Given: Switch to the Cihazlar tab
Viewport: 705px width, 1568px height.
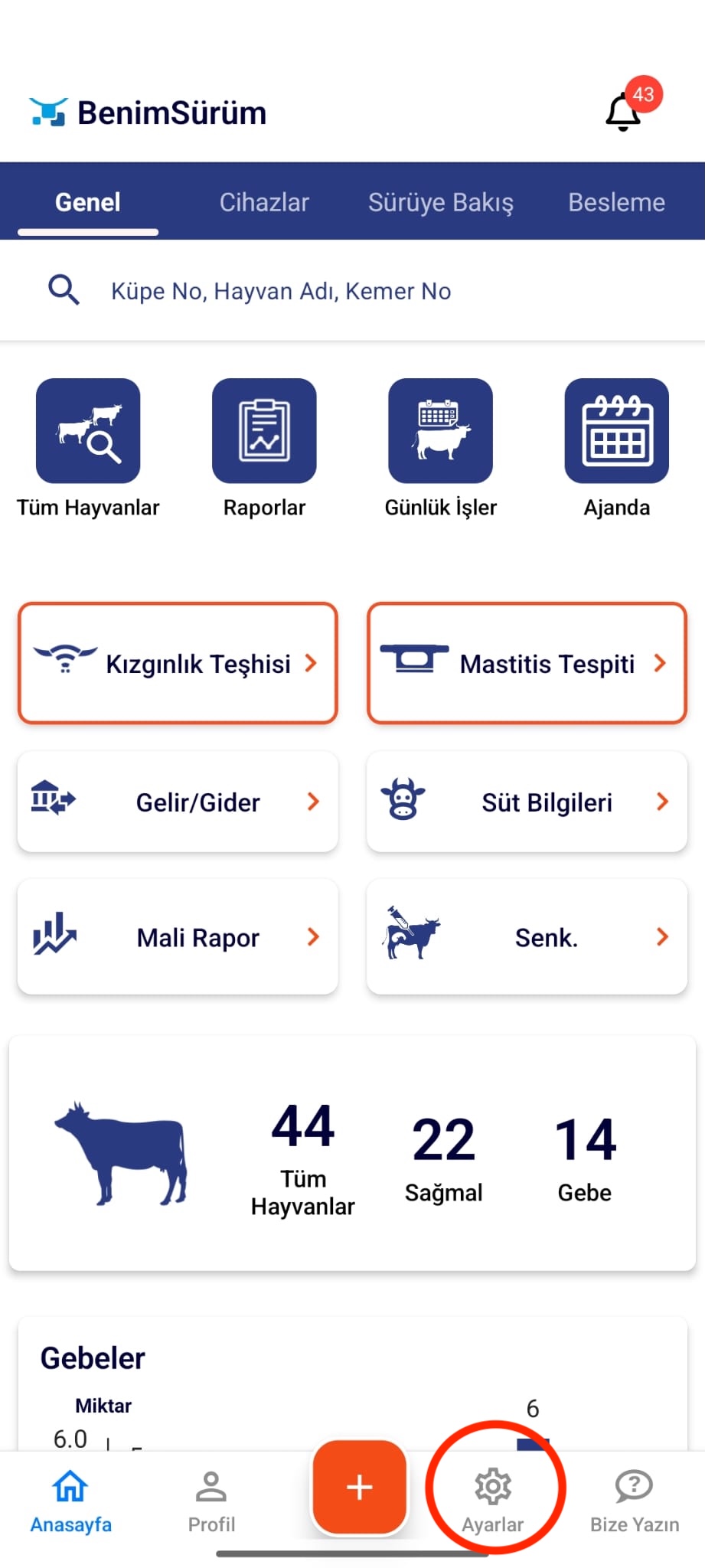Looking at the screenshot, I should tap(264, 202).
